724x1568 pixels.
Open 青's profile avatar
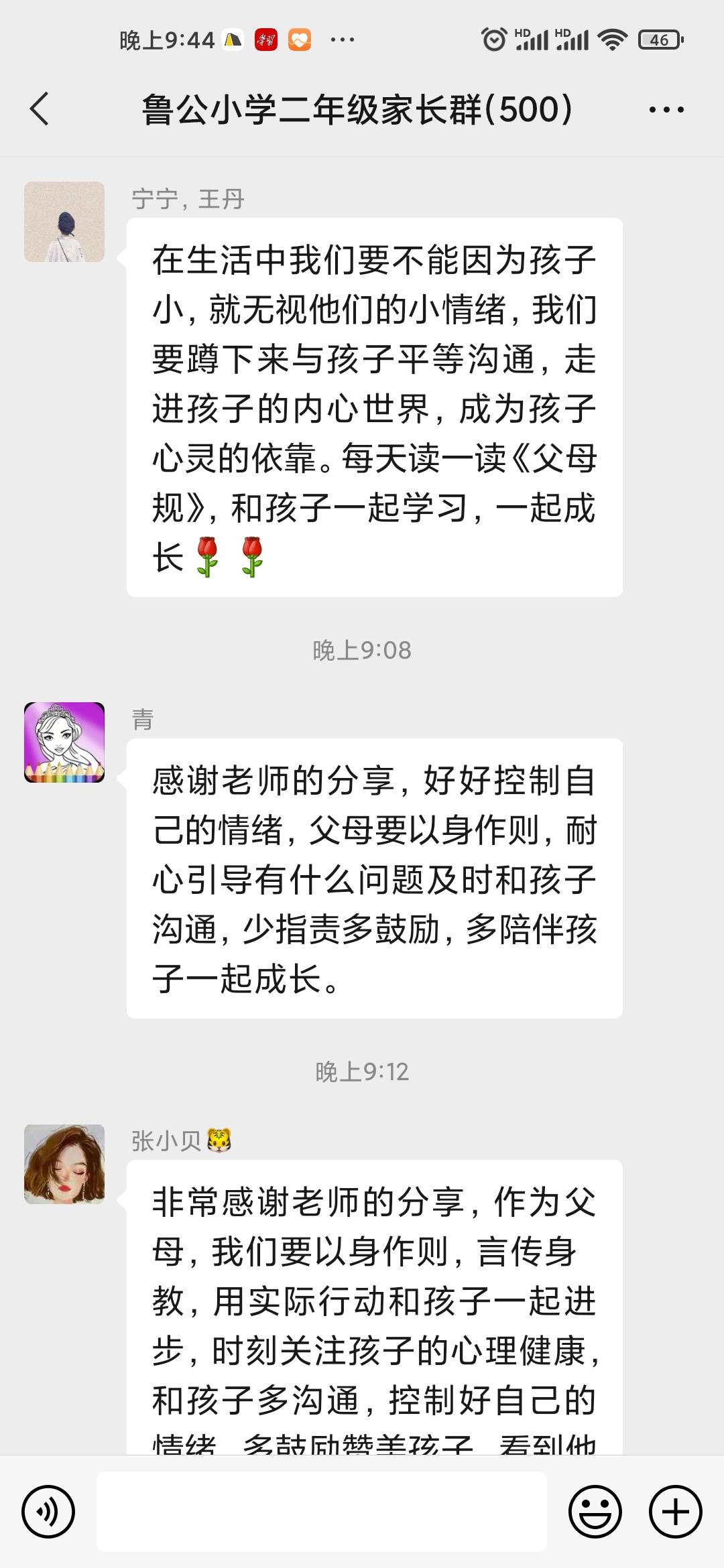tap(65, 740)
